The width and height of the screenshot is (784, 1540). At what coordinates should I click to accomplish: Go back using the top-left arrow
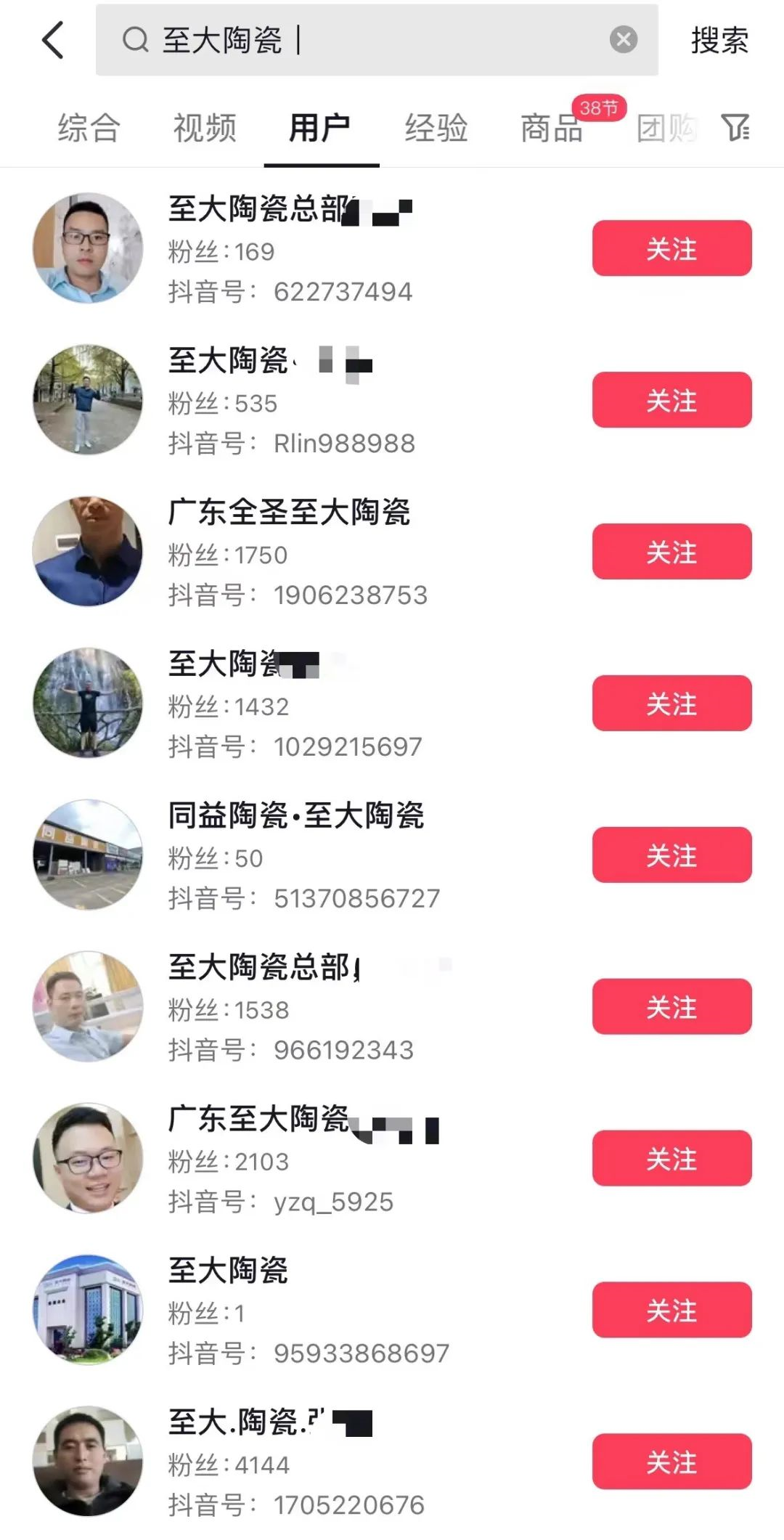coord(53,40)
